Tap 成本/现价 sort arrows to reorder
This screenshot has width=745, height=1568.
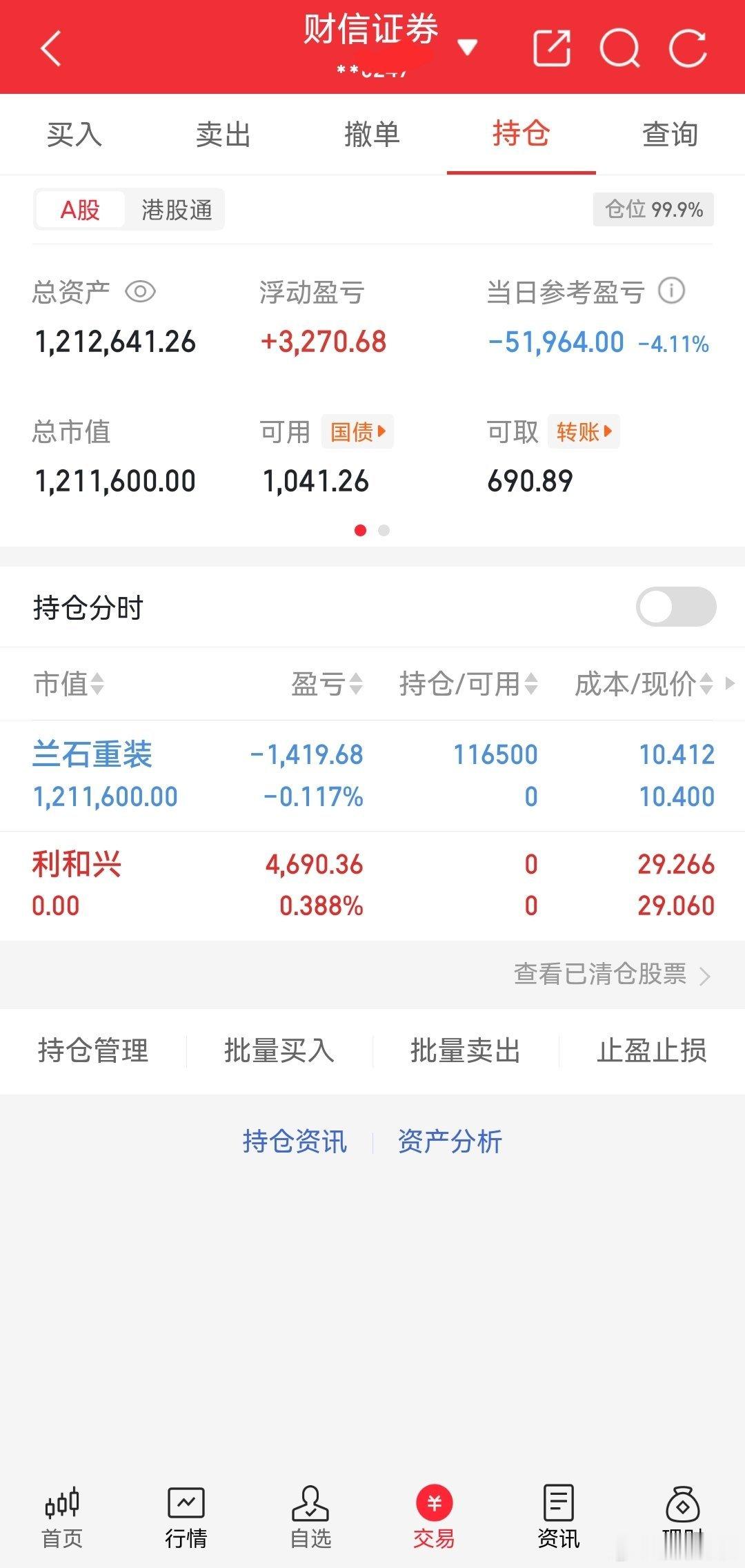click(705, 684)
